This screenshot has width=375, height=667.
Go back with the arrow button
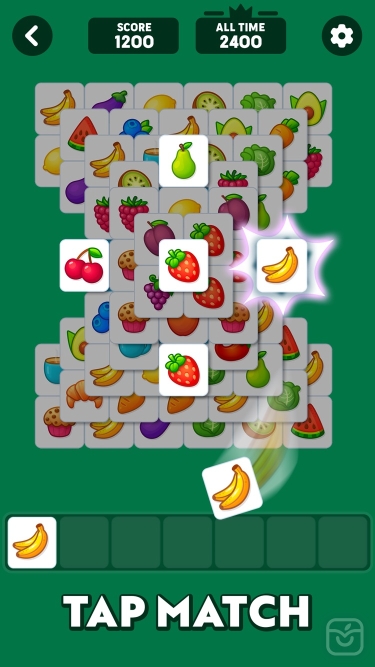click(32, 36)
